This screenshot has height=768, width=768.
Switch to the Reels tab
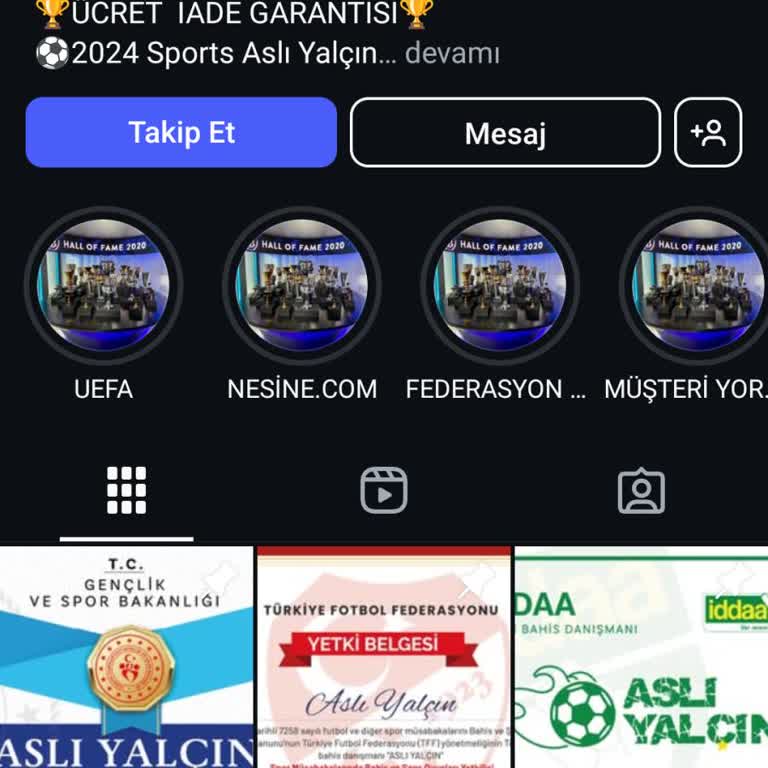point(384,491)
